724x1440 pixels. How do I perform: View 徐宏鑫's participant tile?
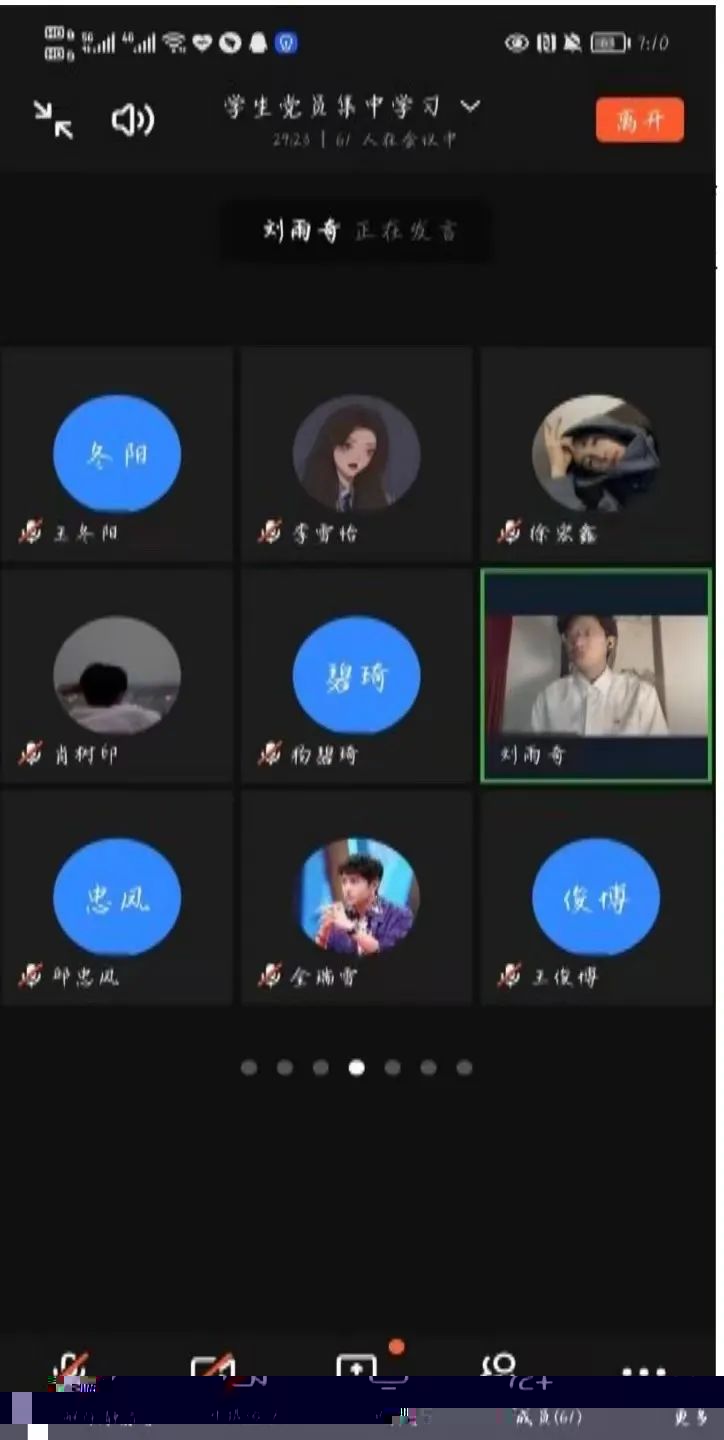tap(596, 455)
